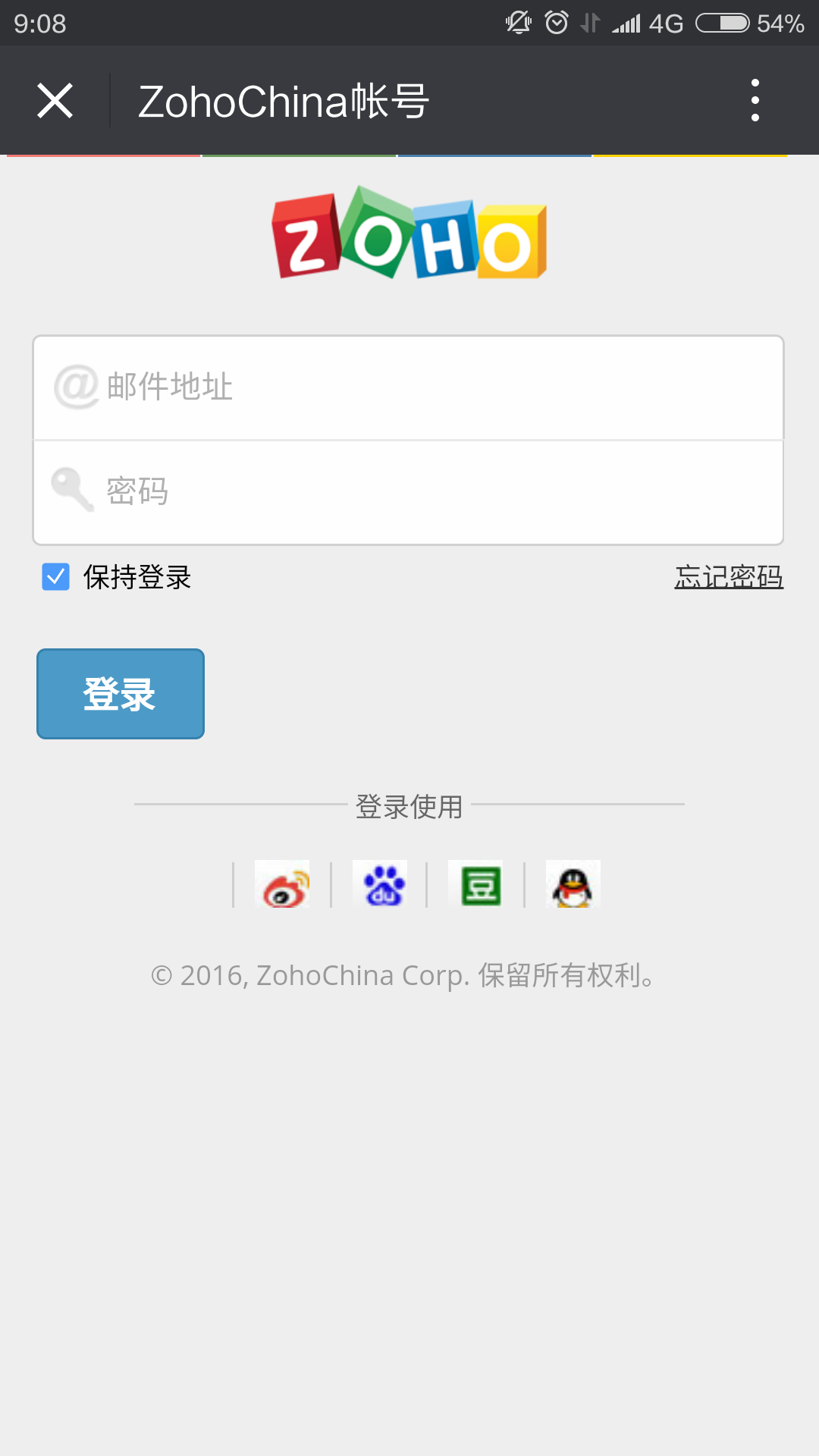Sign in with Douban
The height and width of the screenshot is (1456, 819).
click(475, 884)
